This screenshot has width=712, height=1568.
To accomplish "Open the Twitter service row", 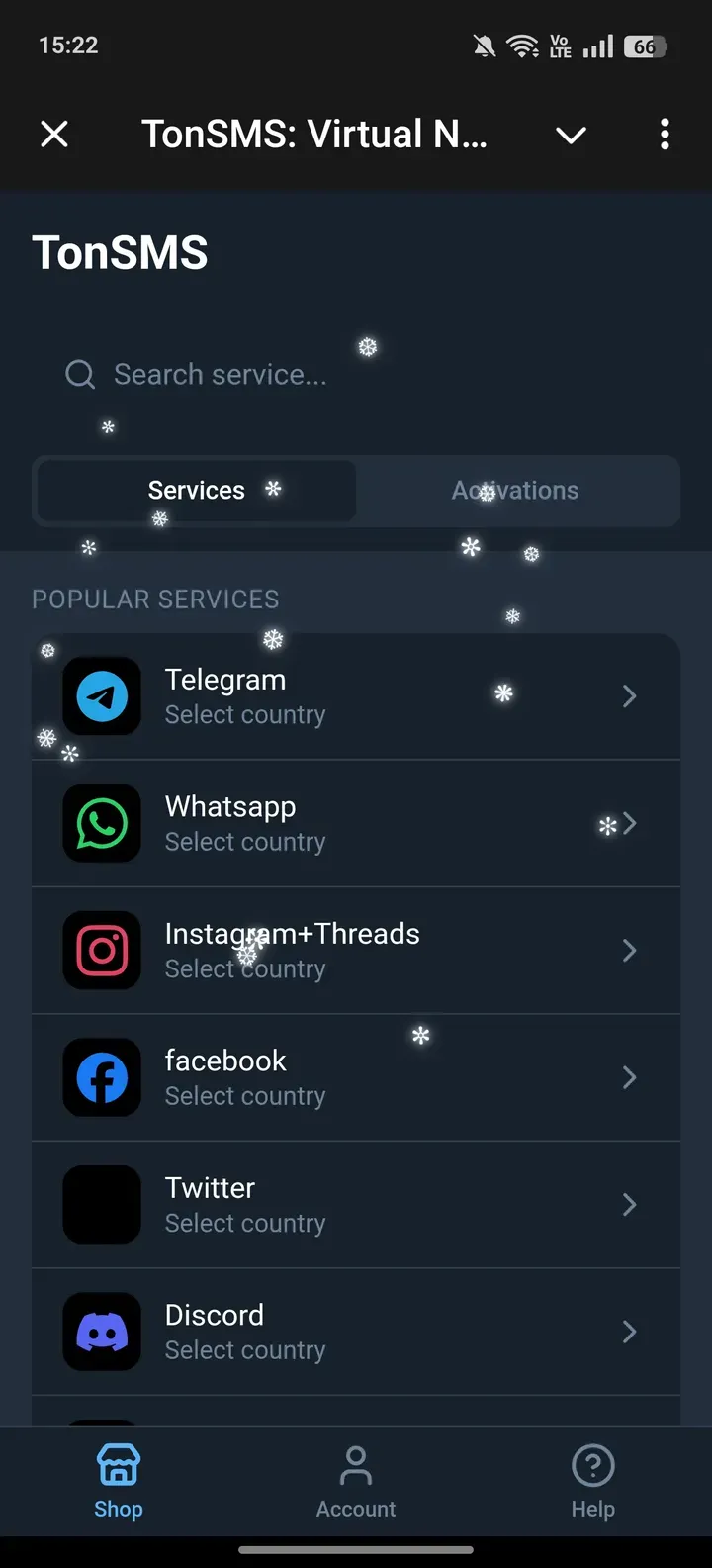I will click(356, 1204).
